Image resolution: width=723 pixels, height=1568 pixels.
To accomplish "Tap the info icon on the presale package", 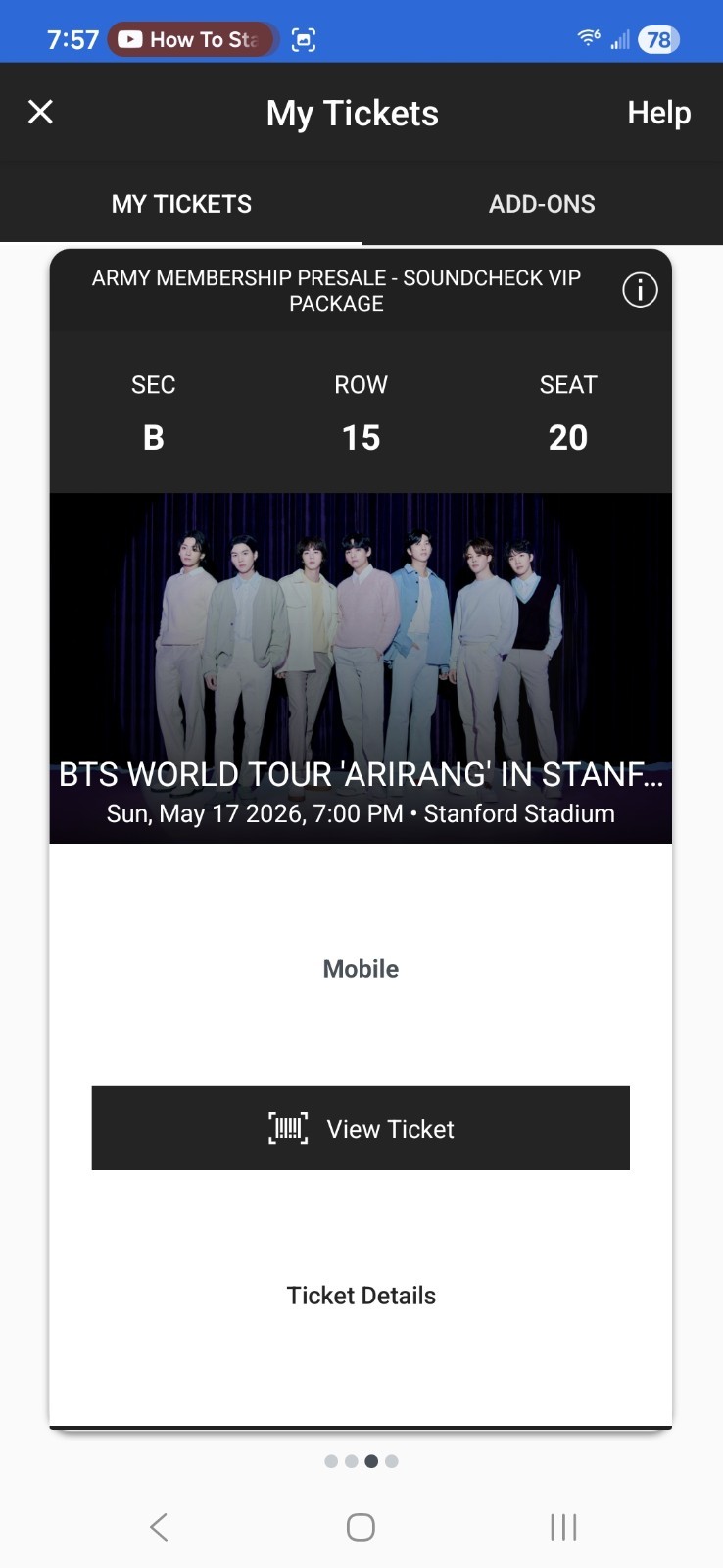I will (x=640, y=289).
